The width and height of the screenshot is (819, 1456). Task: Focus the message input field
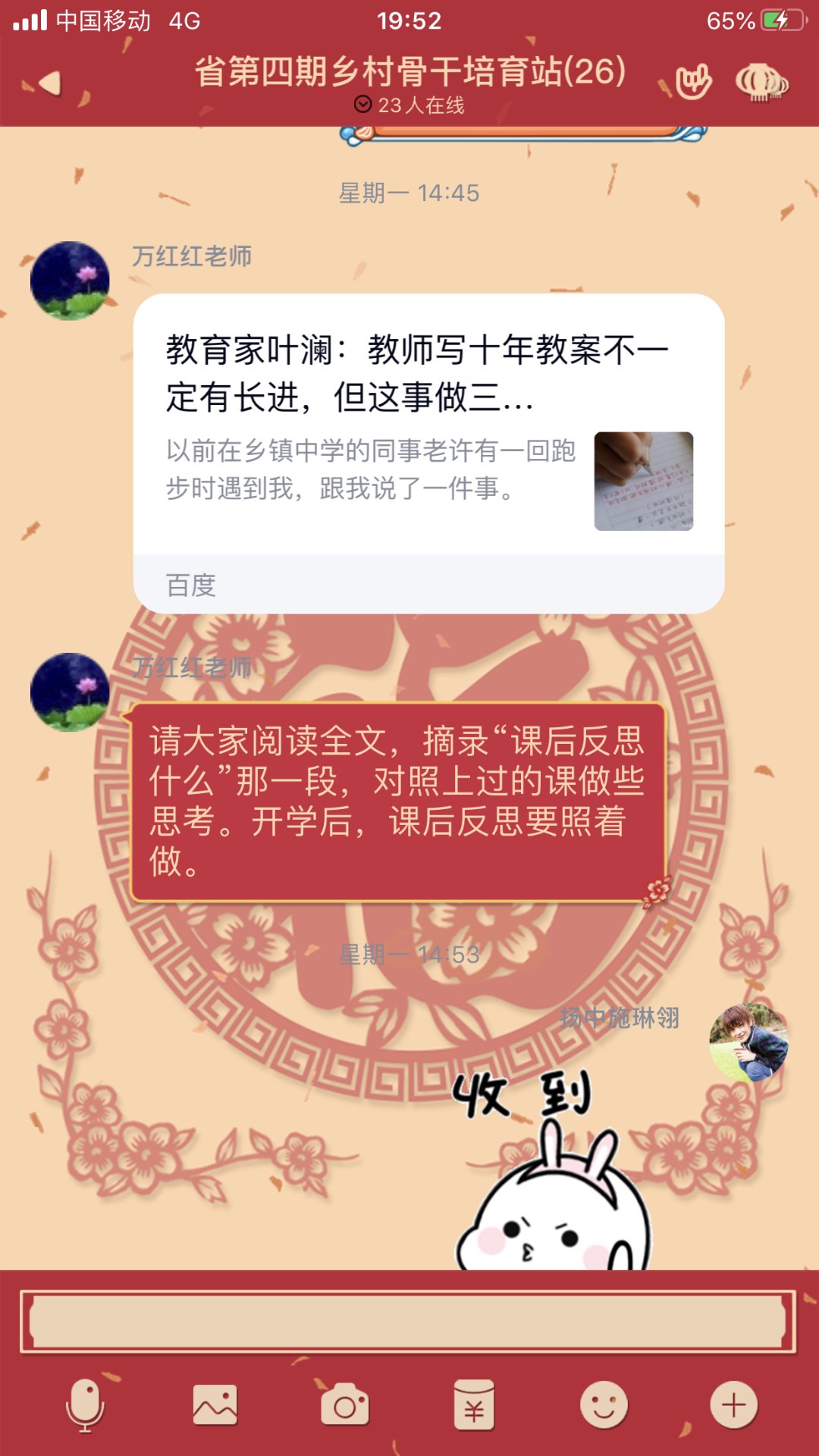[408, 1321]
